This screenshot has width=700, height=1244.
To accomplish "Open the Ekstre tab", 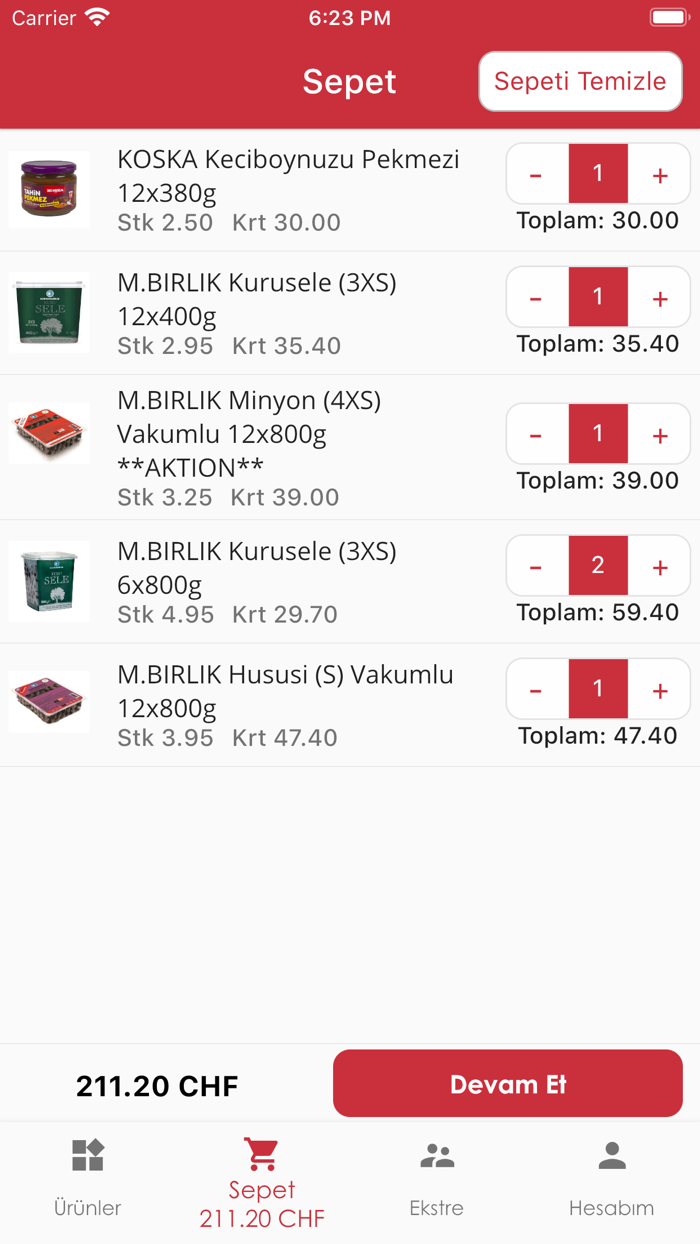I will tap(437, 1180).
